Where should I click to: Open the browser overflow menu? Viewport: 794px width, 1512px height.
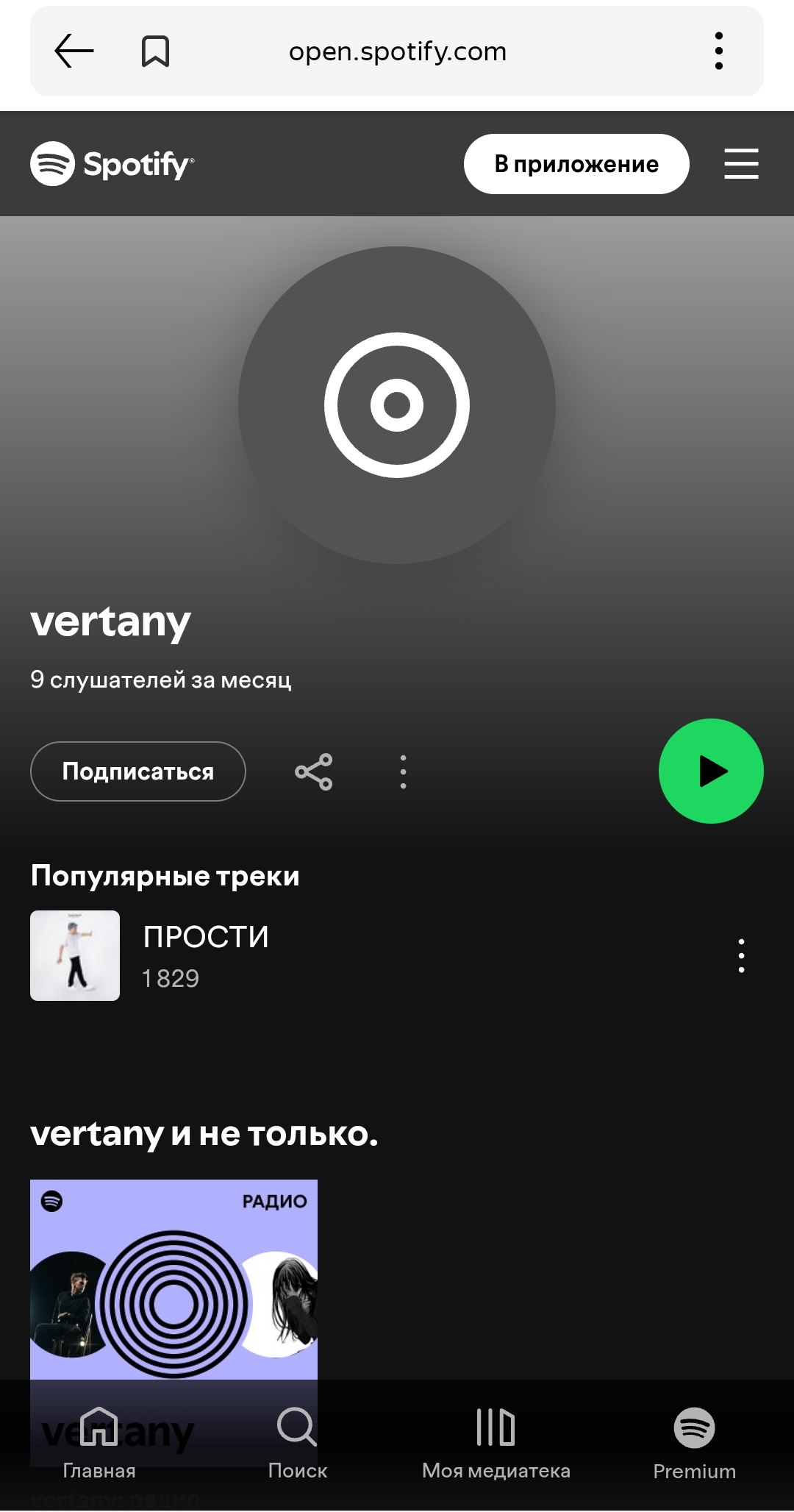[718, 51]
